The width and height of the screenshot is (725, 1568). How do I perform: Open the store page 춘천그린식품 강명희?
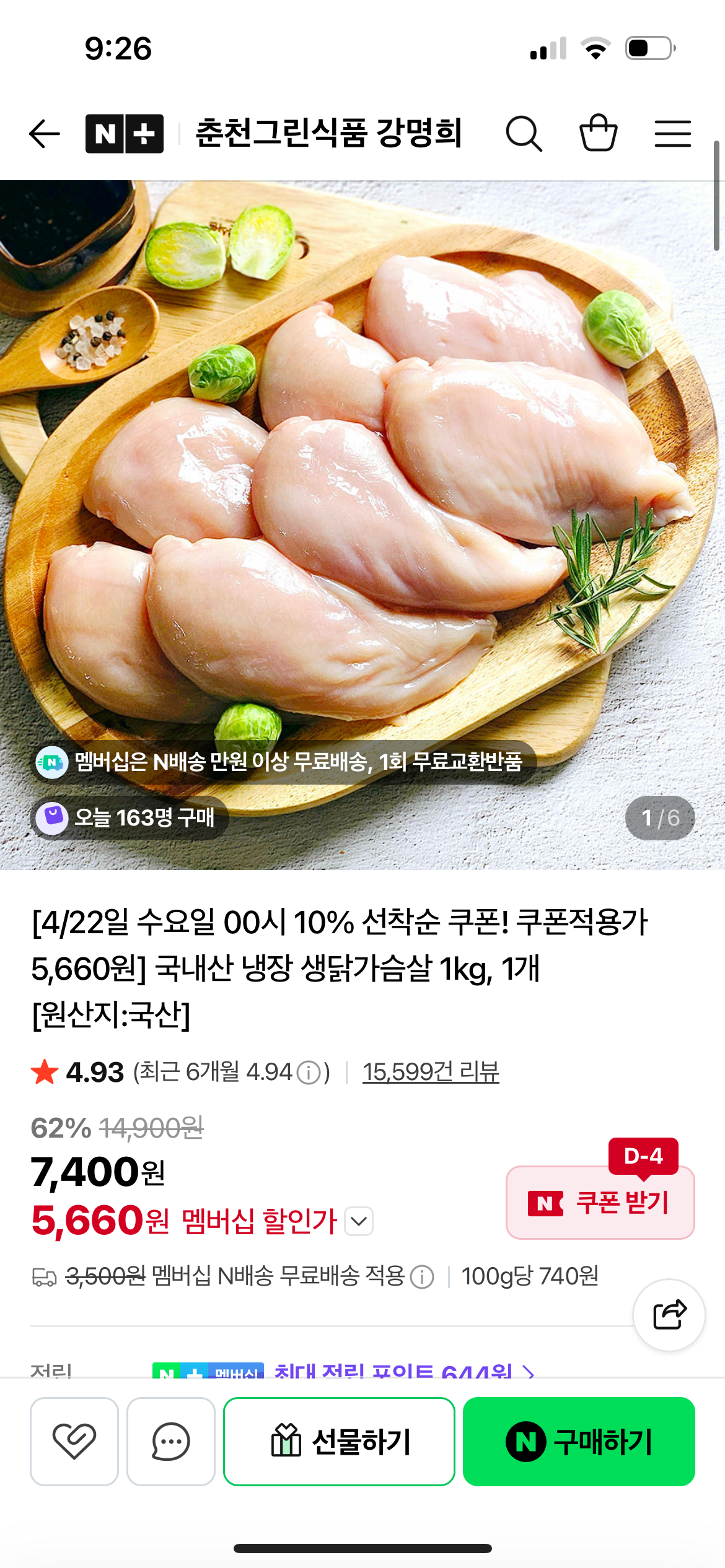click(x=330, y=133)
